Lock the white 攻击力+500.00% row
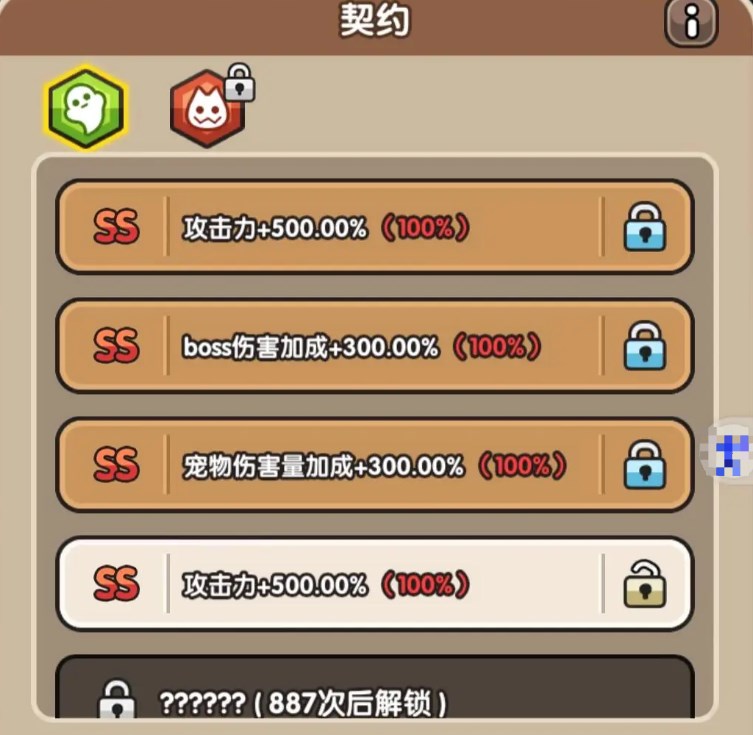Screen dimensions: 753x735 click(x=645, y=585)
